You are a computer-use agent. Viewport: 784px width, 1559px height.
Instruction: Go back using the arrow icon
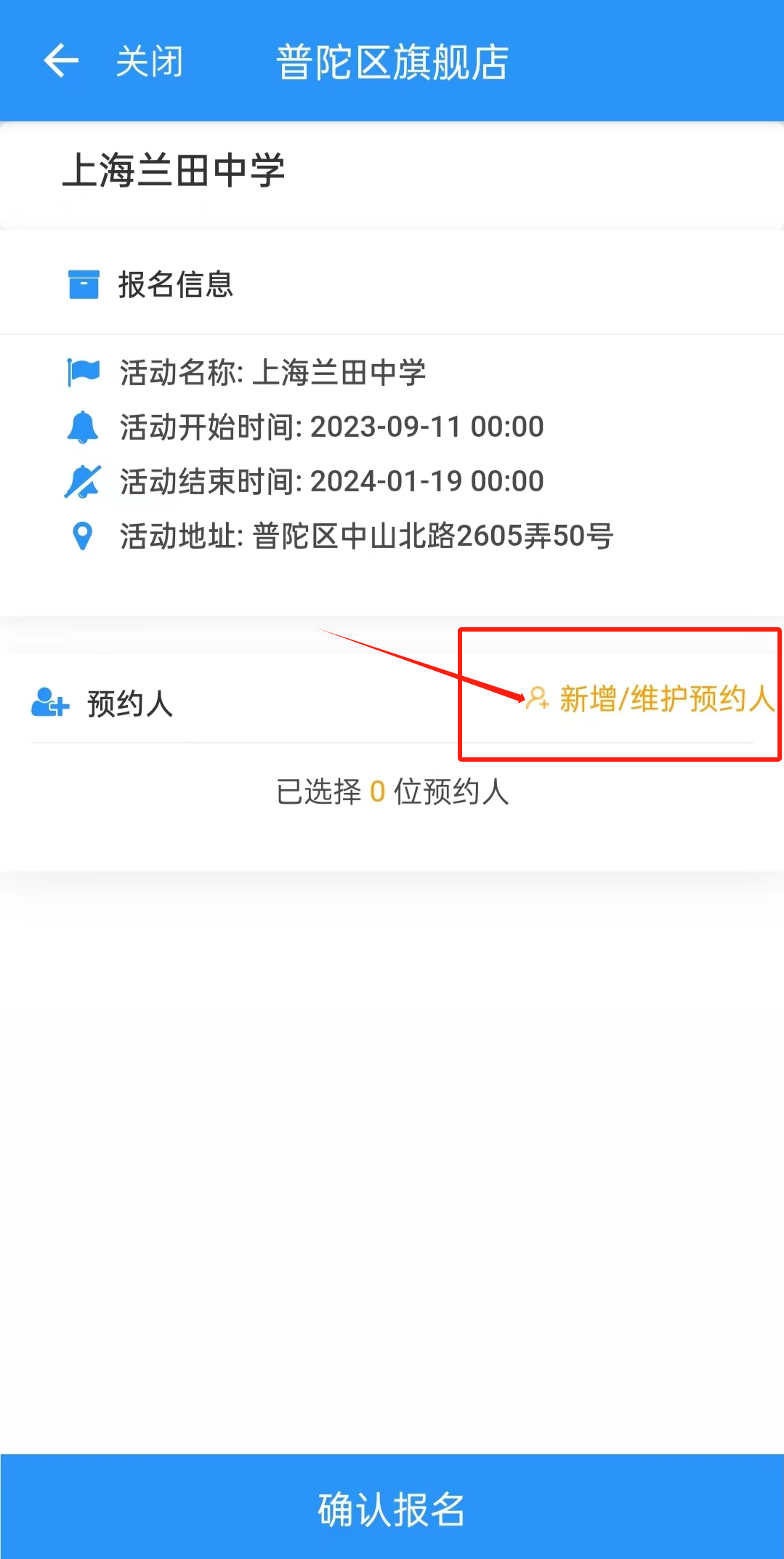pos(61,60)
